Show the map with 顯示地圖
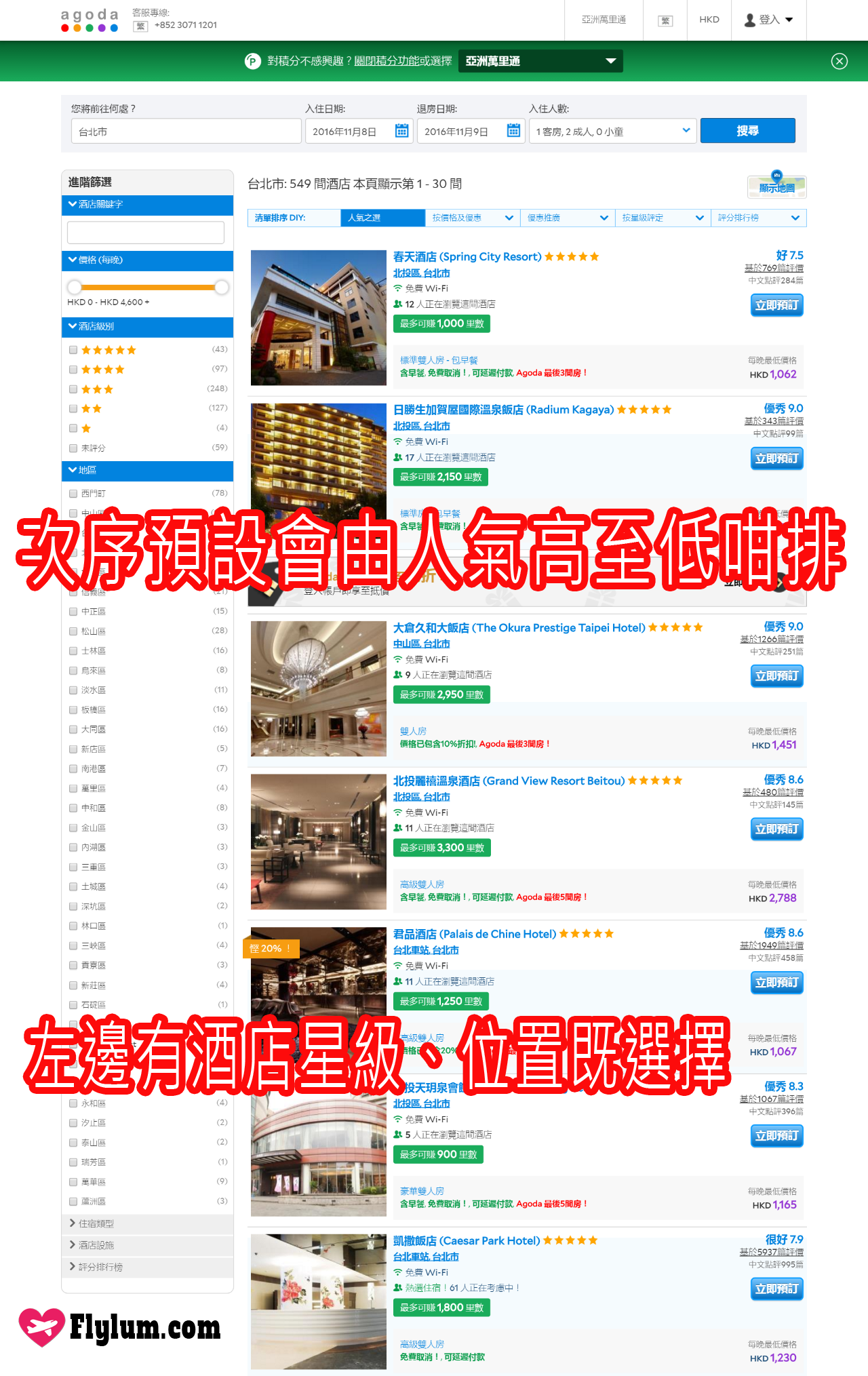Screen dimensions: 868x1376 pyautogui.click(x=776, y=188)
